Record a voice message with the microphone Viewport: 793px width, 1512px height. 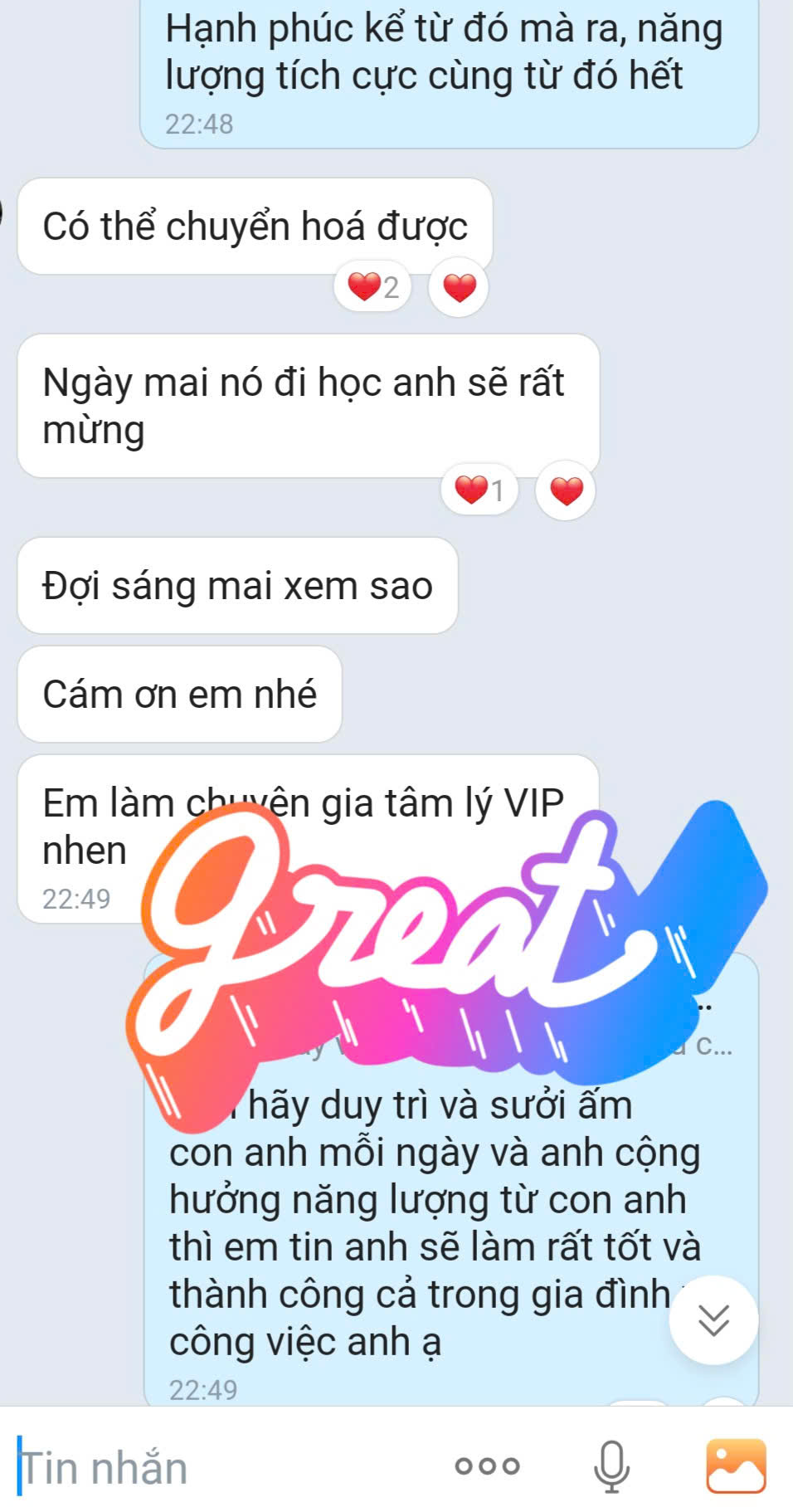[611, 1466]
